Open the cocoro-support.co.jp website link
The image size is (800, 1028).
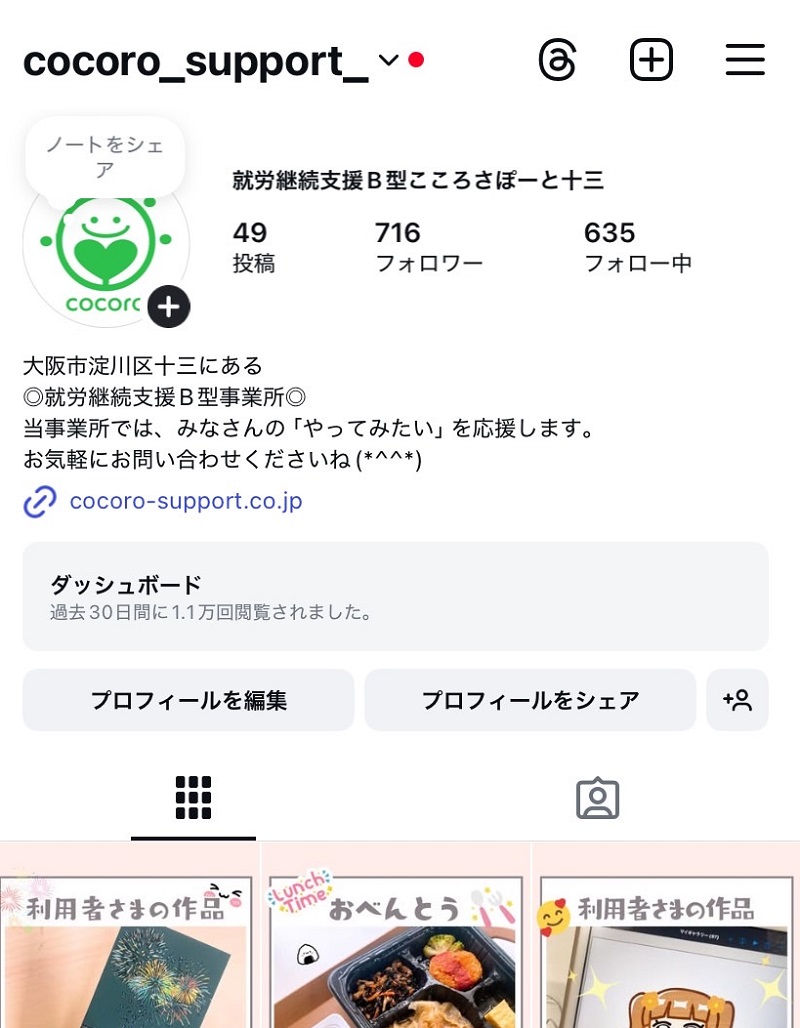(184, 502)
